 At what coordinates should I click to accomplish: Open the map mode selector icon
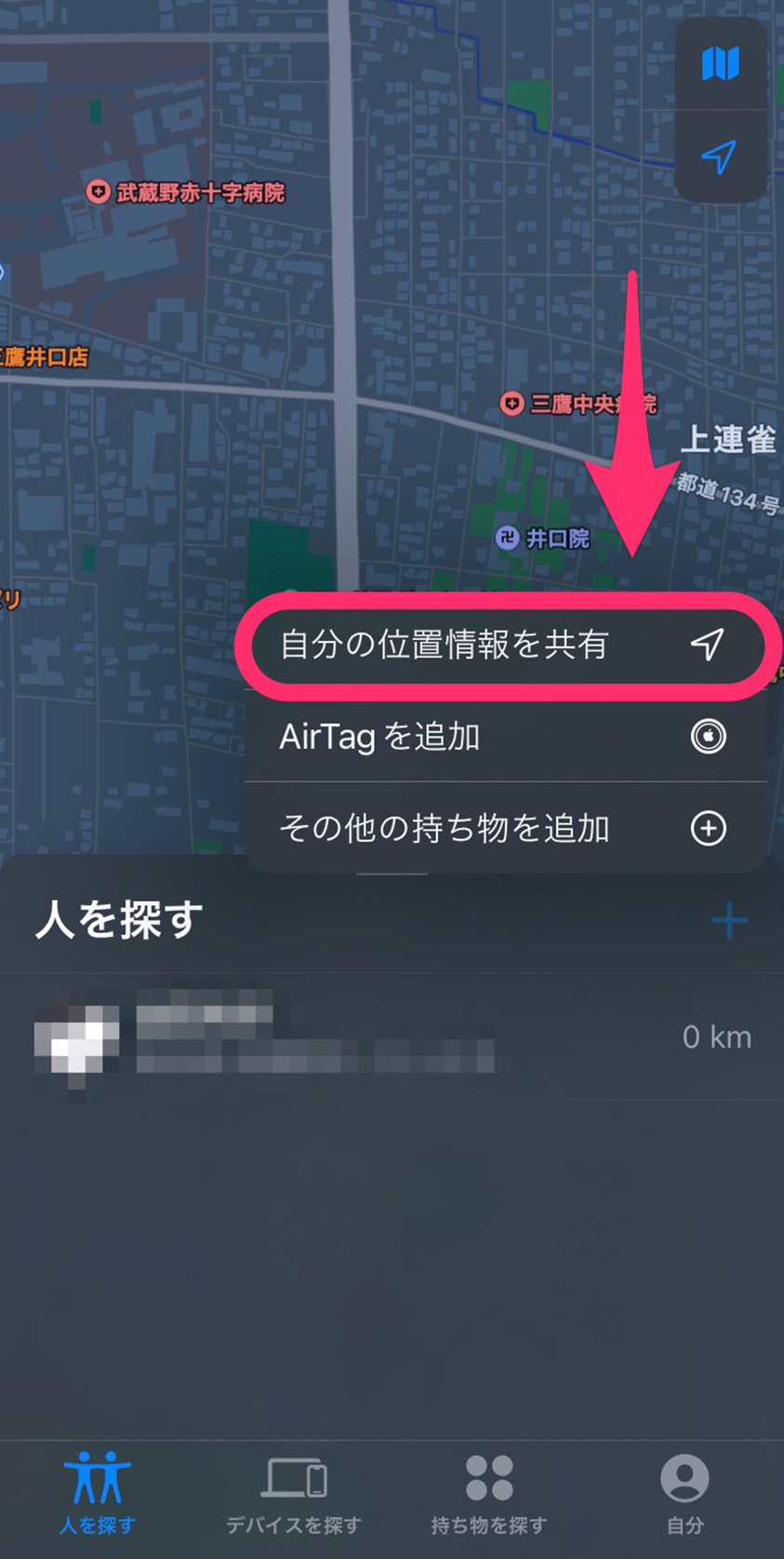click(x=720, y=64)
